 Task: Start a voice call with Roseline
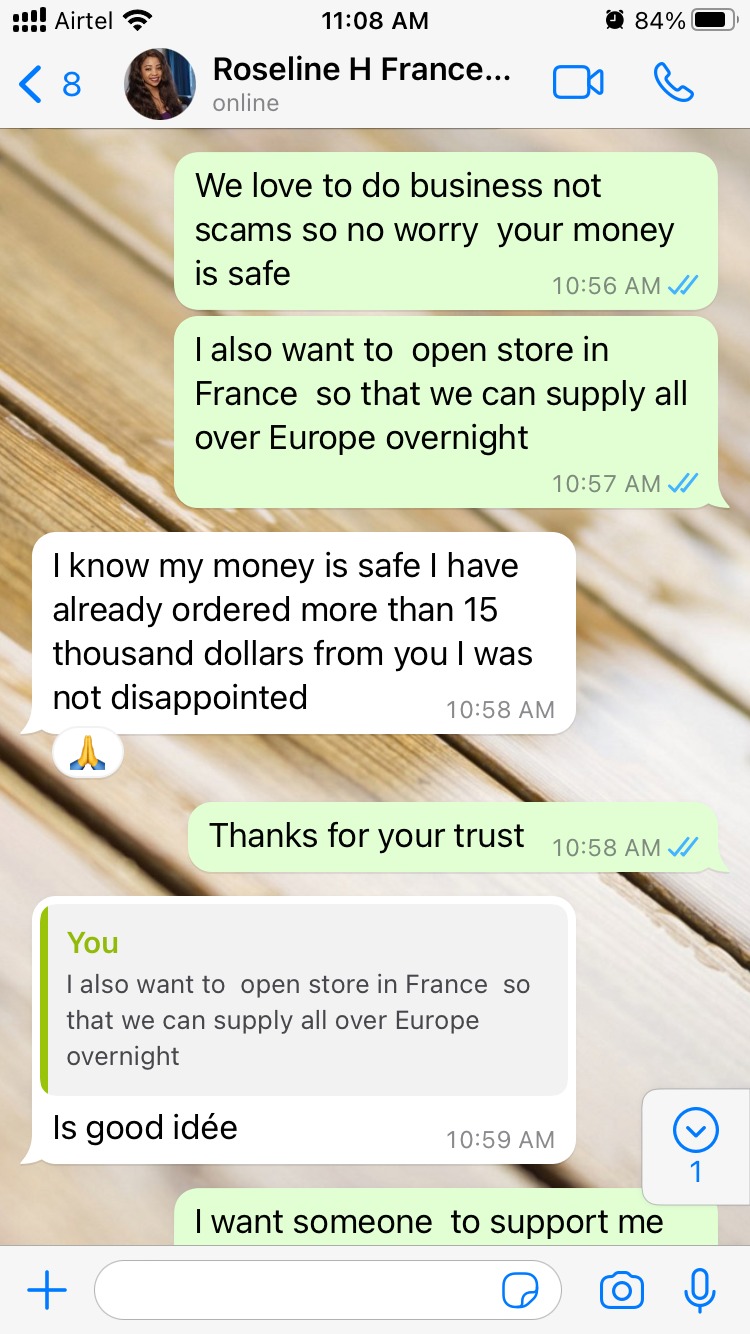674,83
